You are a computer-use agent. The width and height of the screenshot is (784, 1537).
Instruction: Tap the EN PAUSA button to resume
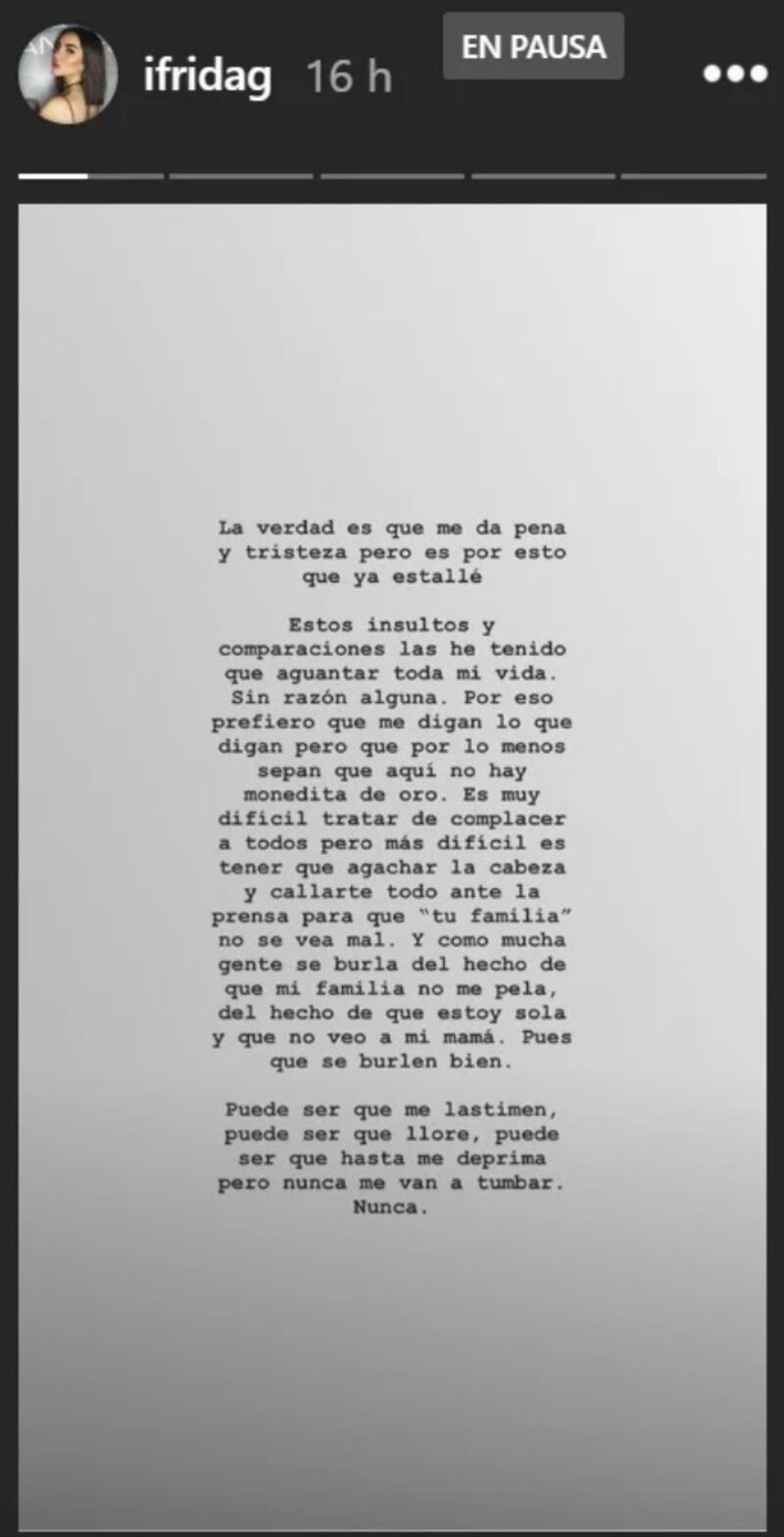pos(533,47)
